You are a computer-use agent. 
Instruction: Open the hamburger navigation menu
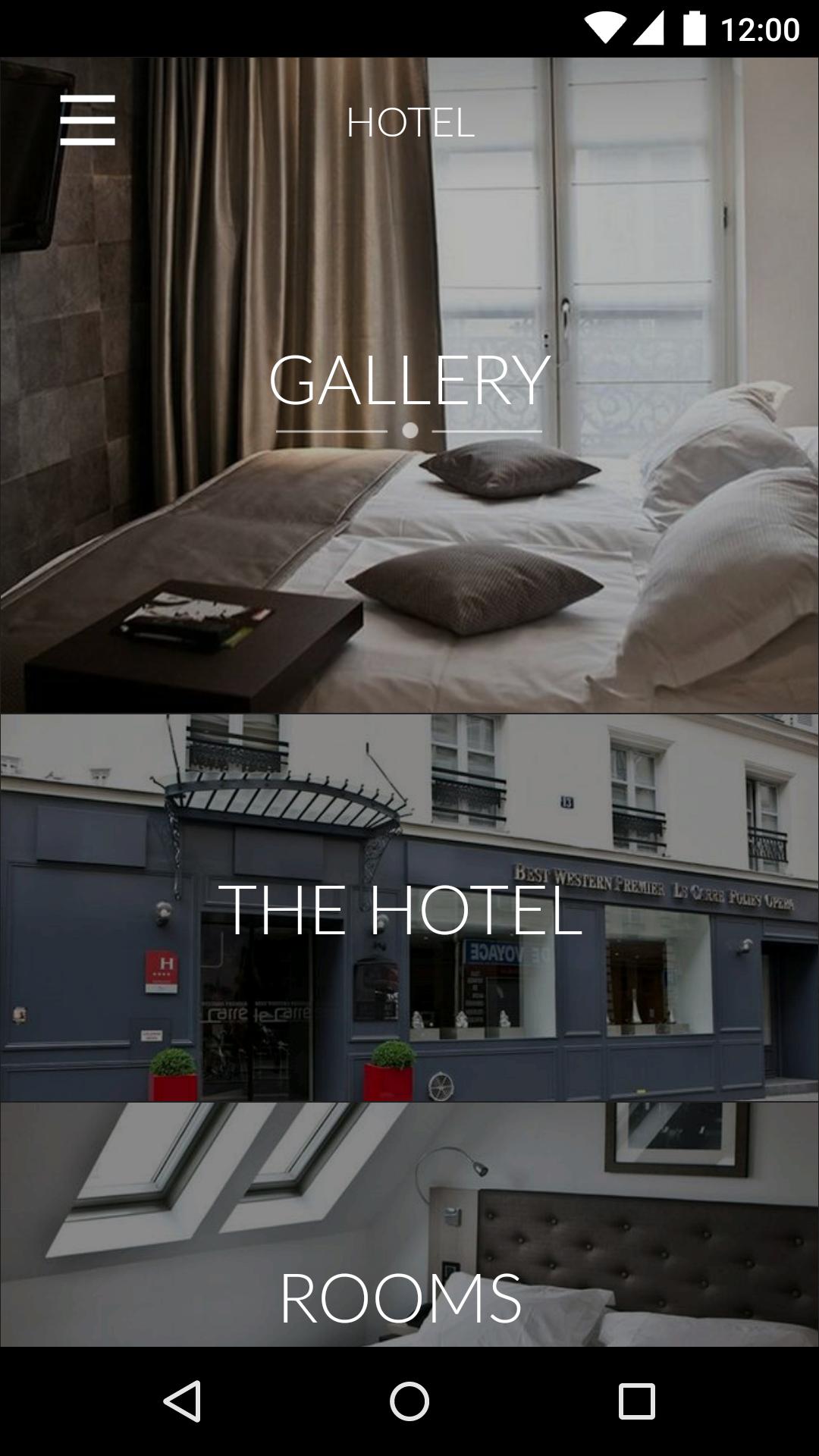click(87, 120)
